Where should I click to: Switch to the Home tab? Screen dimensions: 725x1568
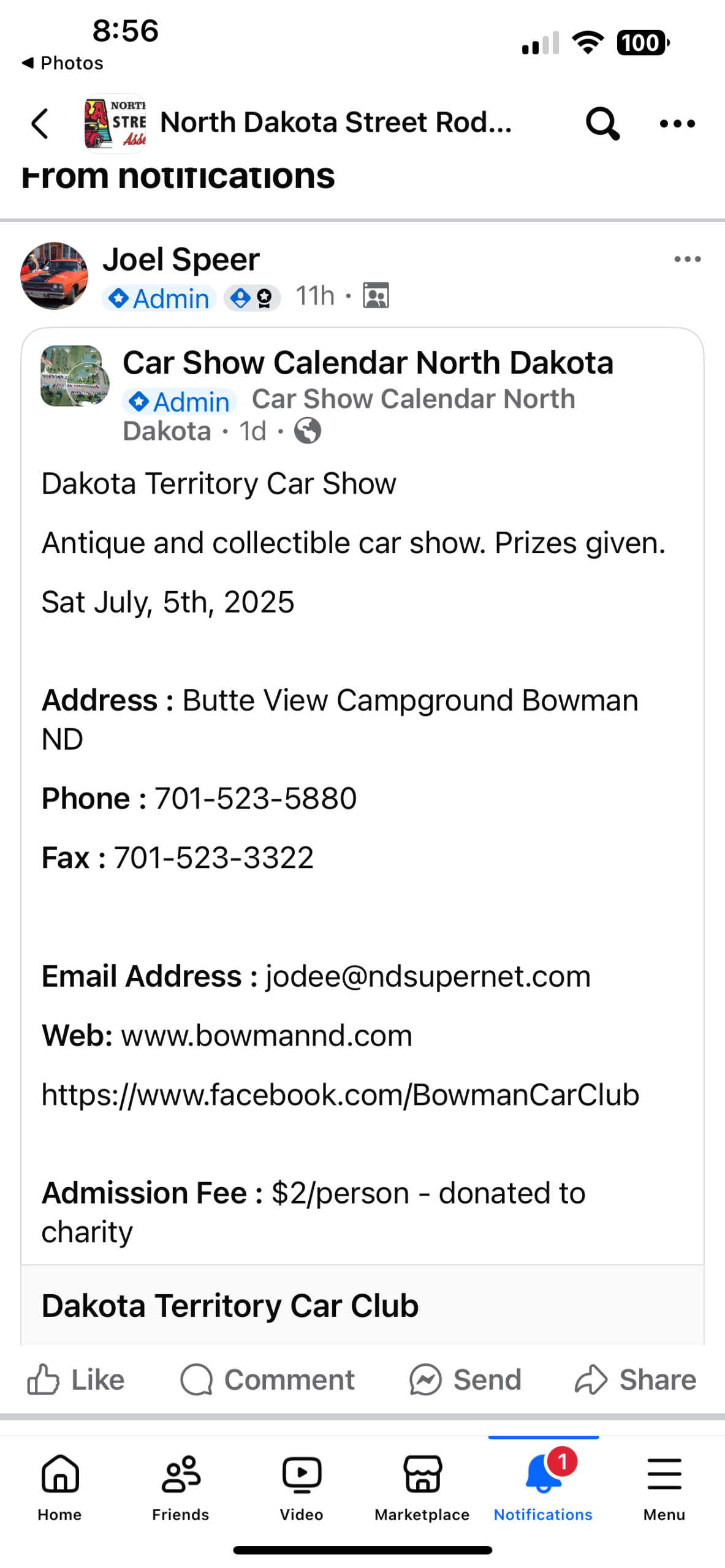tap(59, 1487)
